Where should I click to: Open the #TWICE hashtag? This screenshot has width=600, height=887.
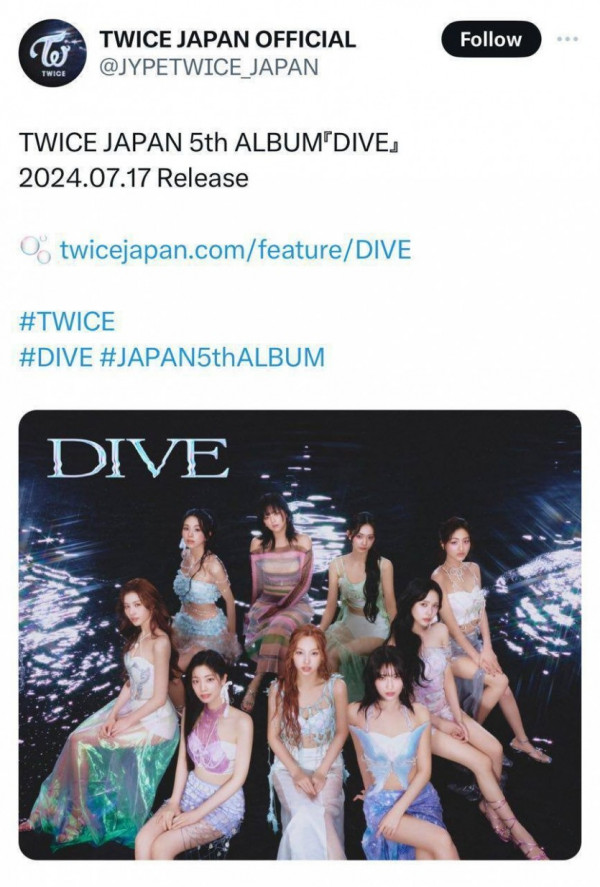pos(66,321)
